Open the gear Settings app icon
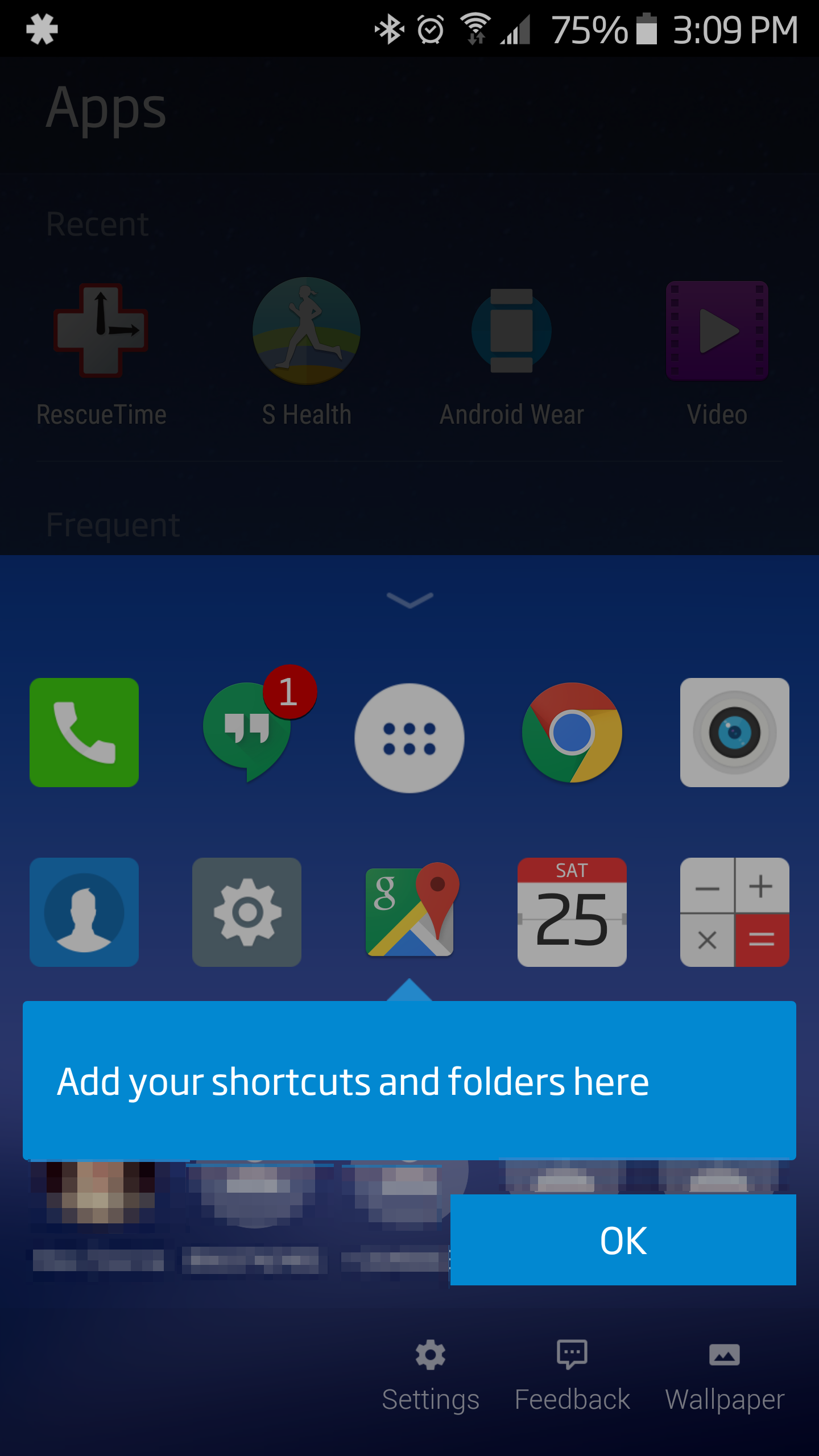Viewport: 819px width, 1456px height. click(247, 912)
